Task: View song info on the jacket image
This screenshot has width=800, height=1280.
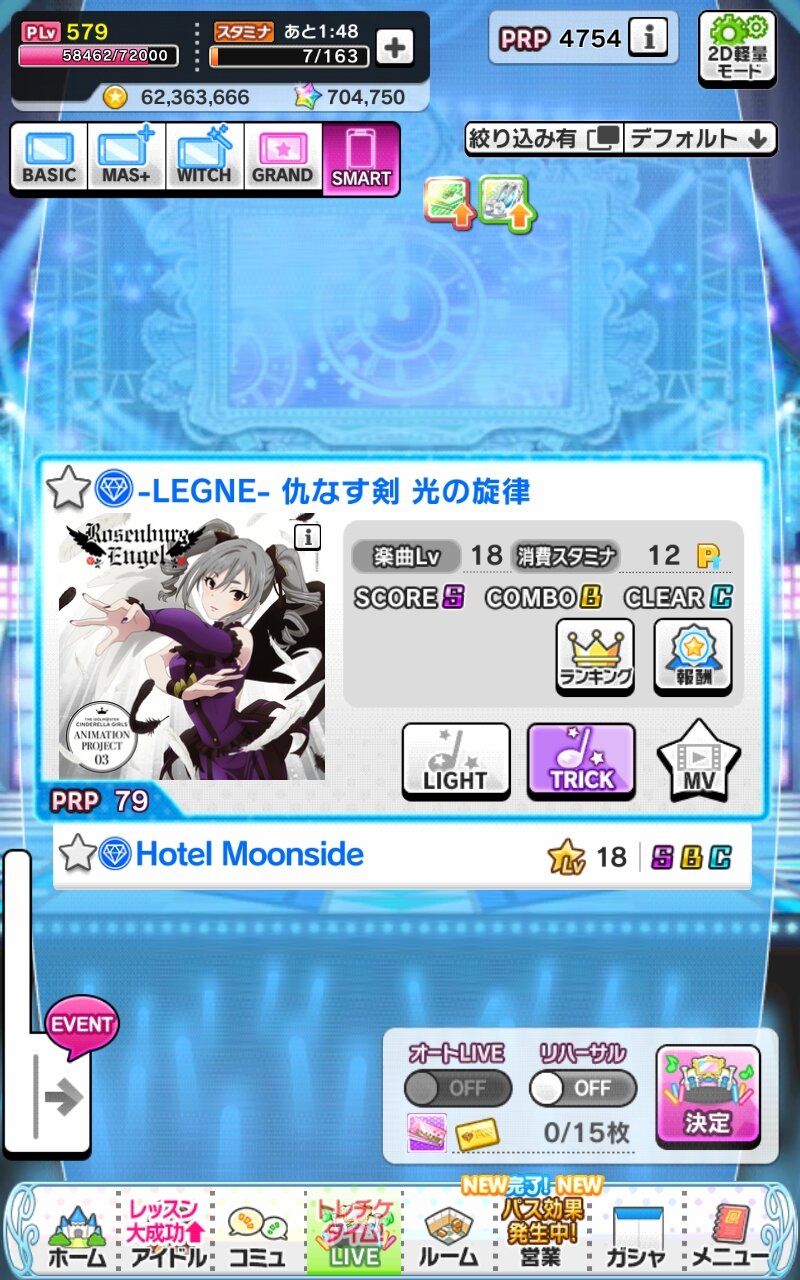Action: 309,537
